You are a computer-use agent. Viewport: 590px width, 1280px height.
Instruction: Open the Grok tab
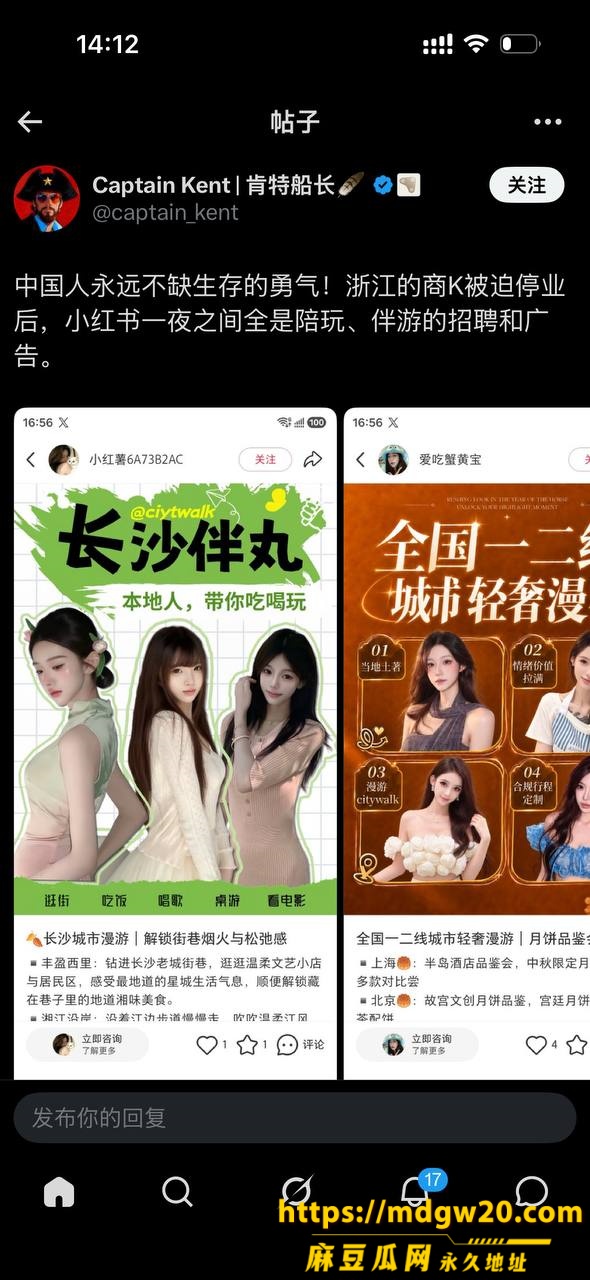click(296, 1191)
